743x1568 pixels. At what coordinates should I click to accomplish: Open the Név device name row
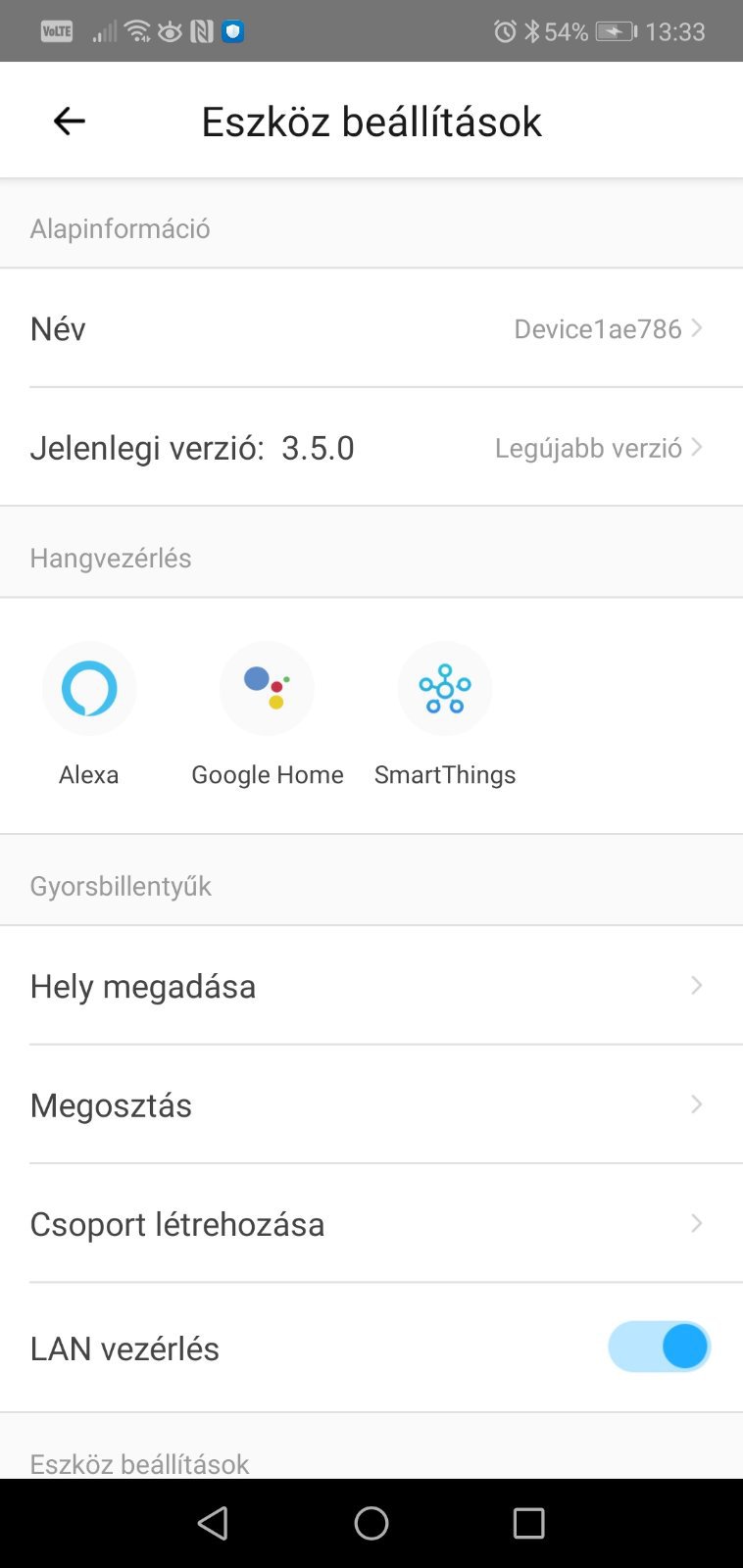pyautogui.click(x=371, y=329)
